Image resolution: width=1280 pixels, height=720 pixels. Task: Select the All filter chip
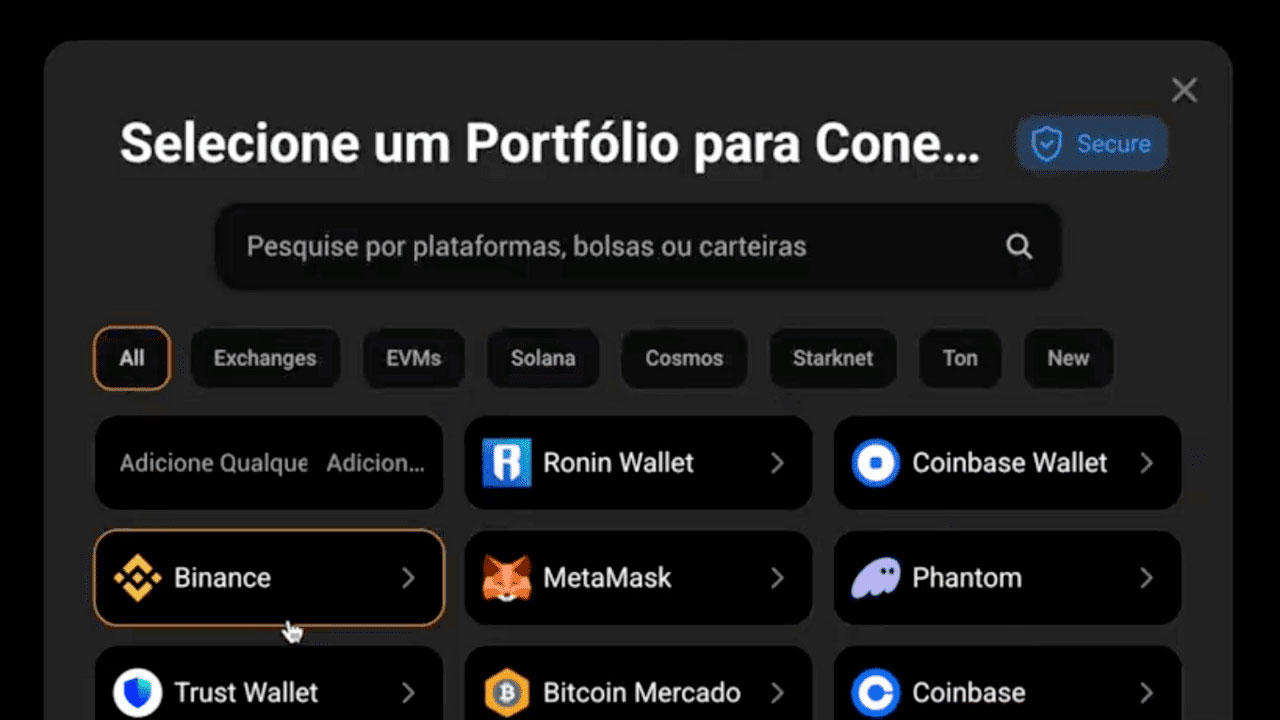tap(132, 358)
